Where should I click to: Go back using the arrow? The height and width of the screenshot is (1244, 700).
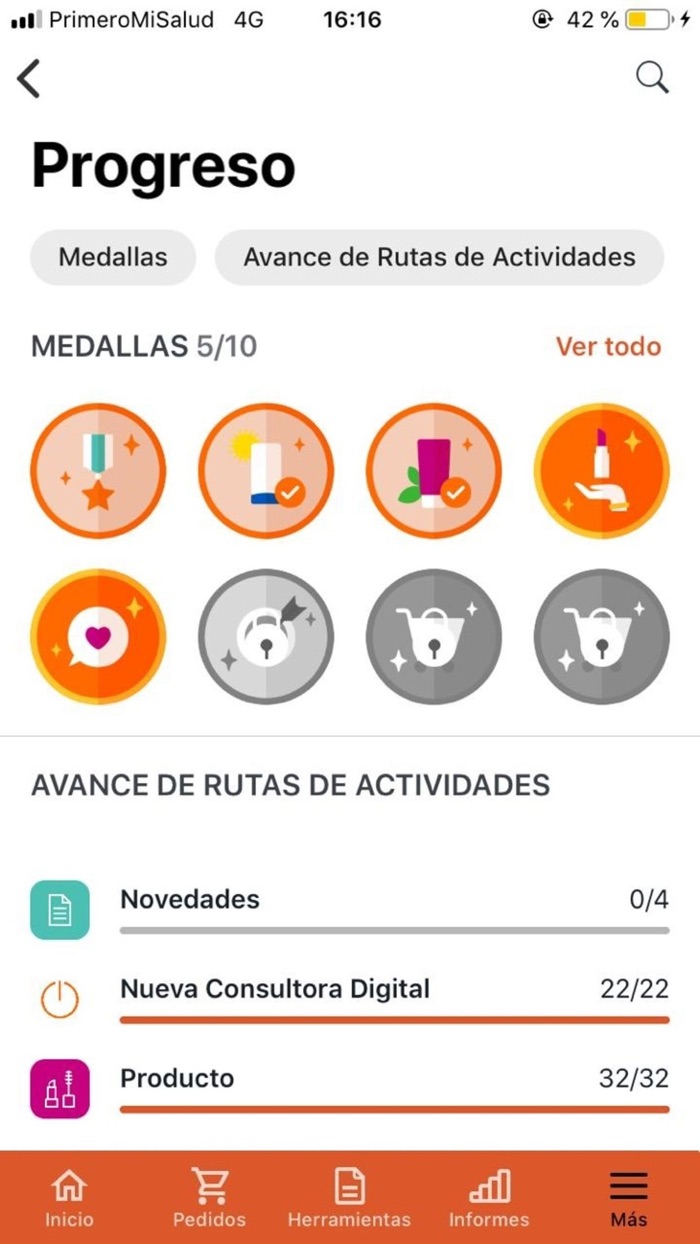[x=30, y=78]
